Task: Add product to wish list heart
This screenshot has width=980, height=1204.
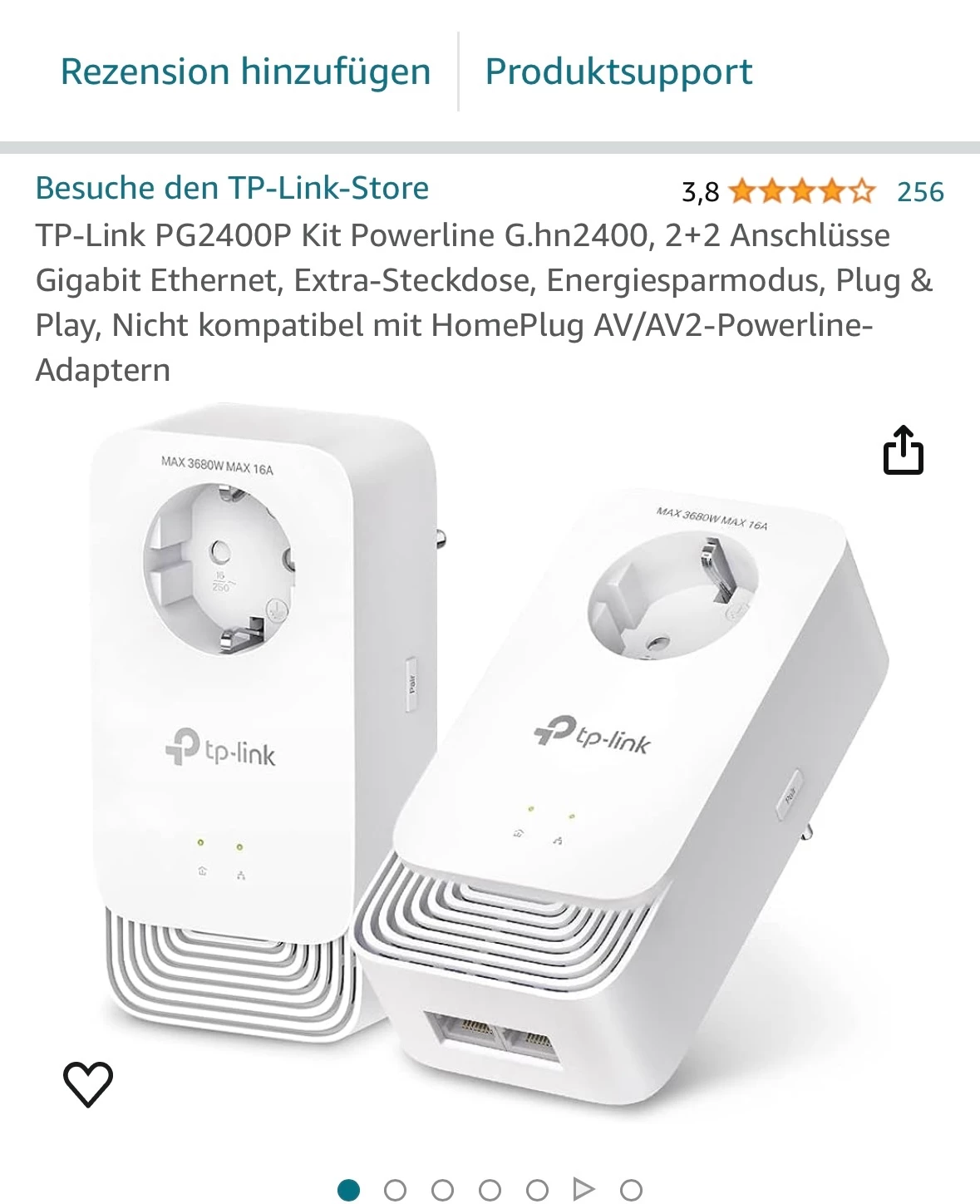Action: pos(88,1083)
